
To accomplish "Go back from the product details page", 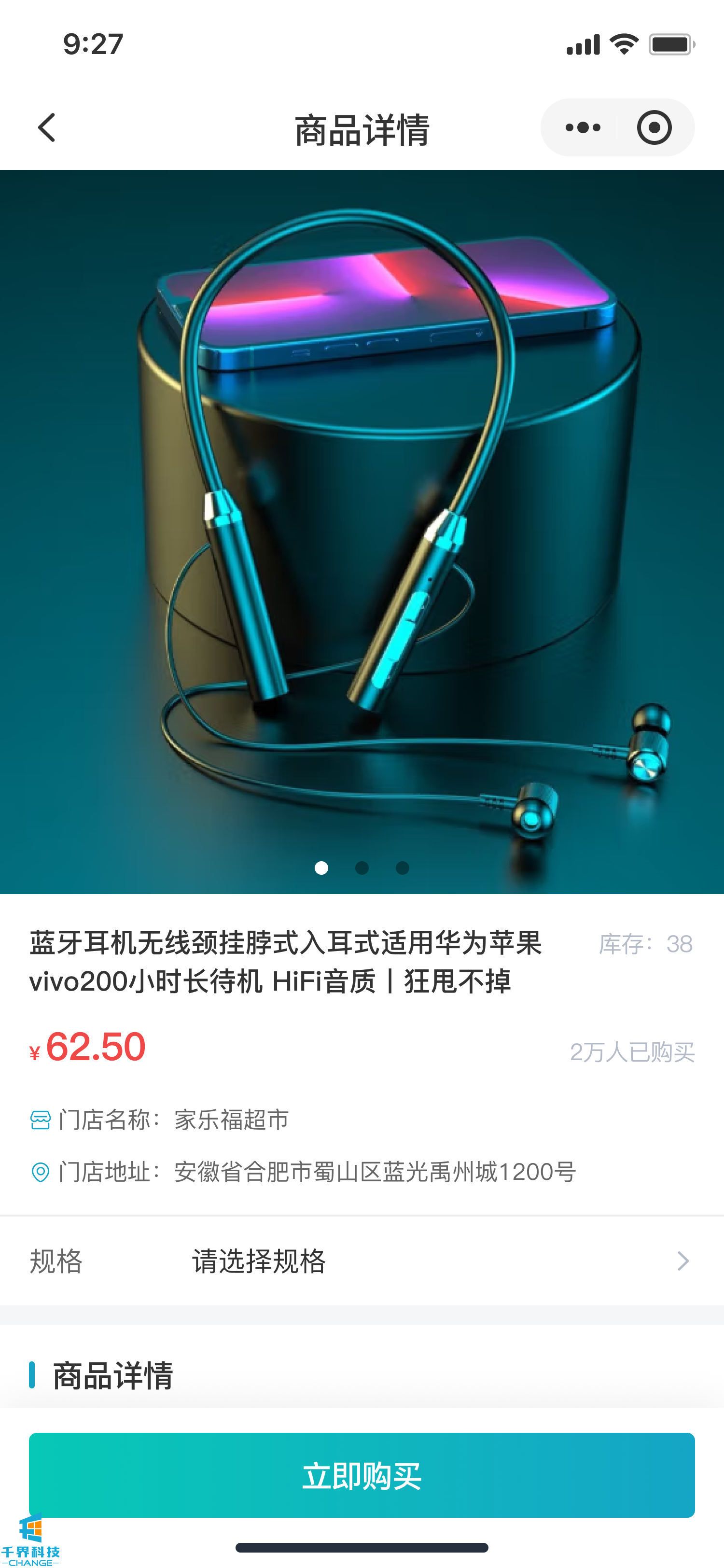I will click(47, 128).
